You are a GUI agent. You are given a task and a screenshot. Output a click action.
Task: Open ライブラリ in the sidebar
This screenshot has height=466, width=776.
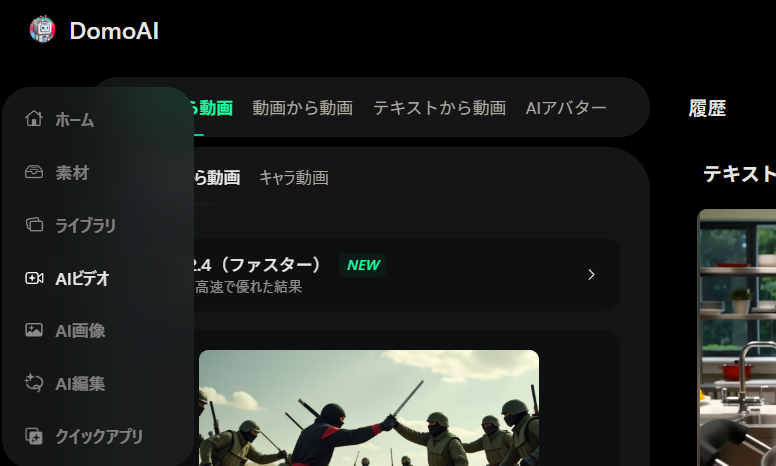point(84,226)
